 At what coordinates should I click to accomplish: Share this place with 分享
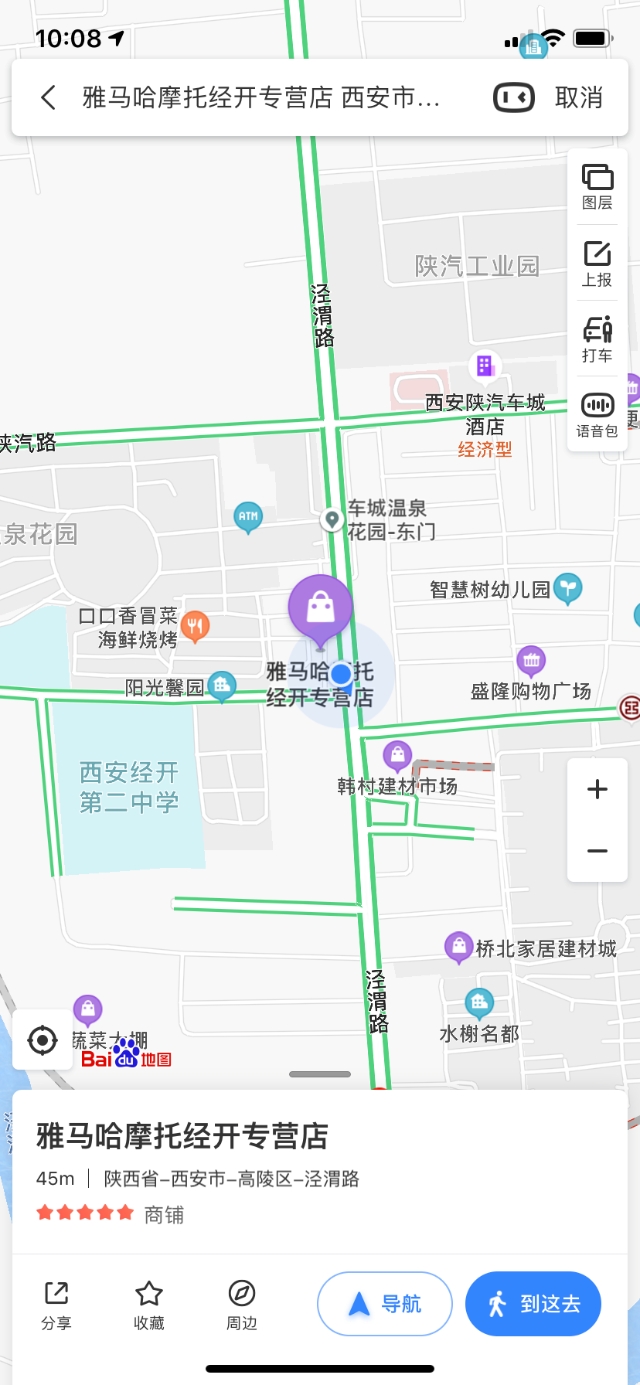[56, 1304]
